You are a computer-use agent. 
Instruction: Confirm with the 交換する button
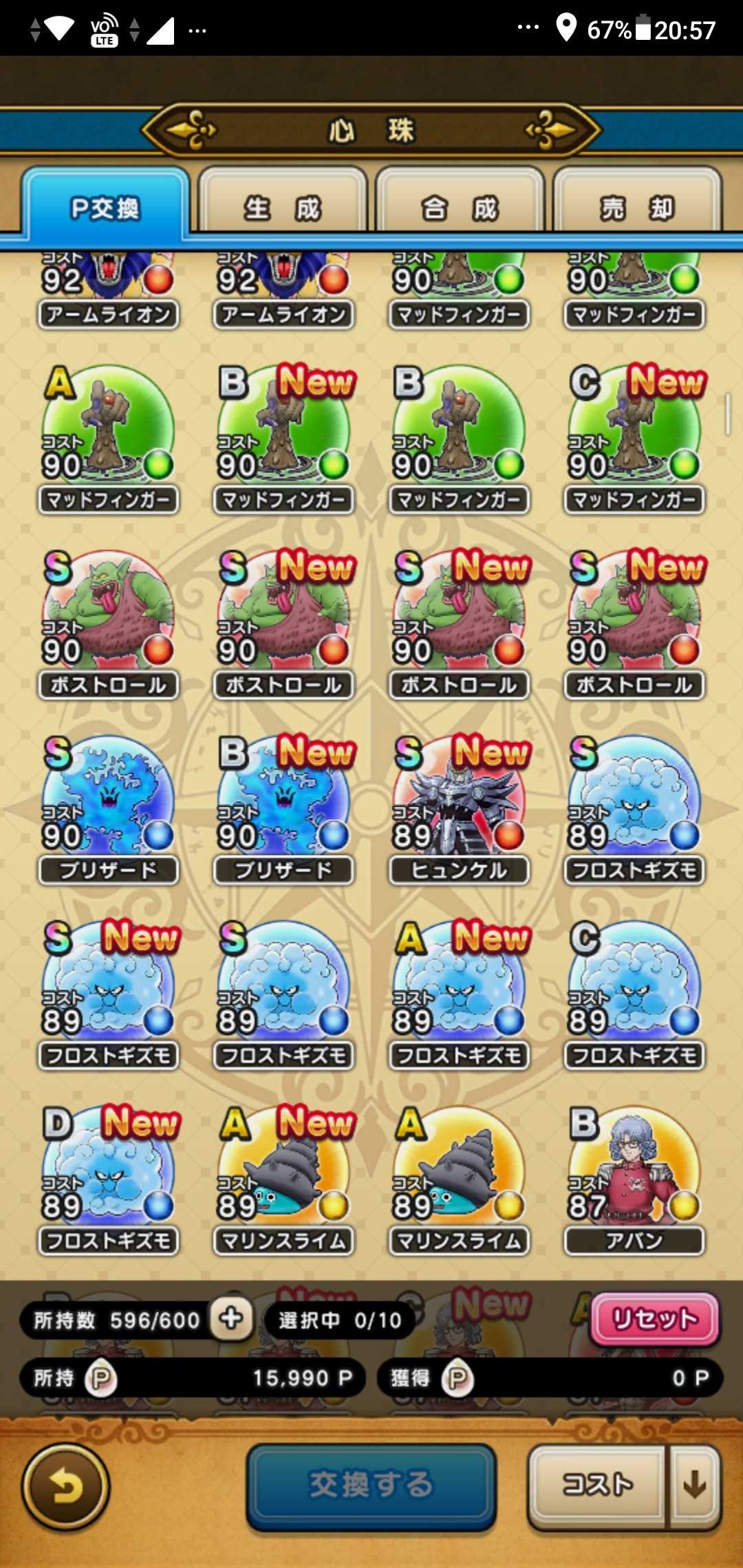(x=371, y=1484)
